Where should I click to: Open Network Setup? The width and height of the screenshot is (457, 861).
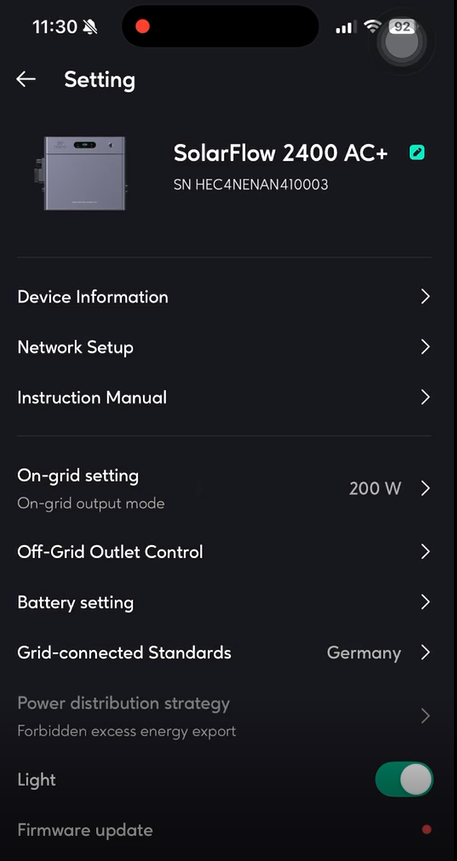(x=224, y=348)
